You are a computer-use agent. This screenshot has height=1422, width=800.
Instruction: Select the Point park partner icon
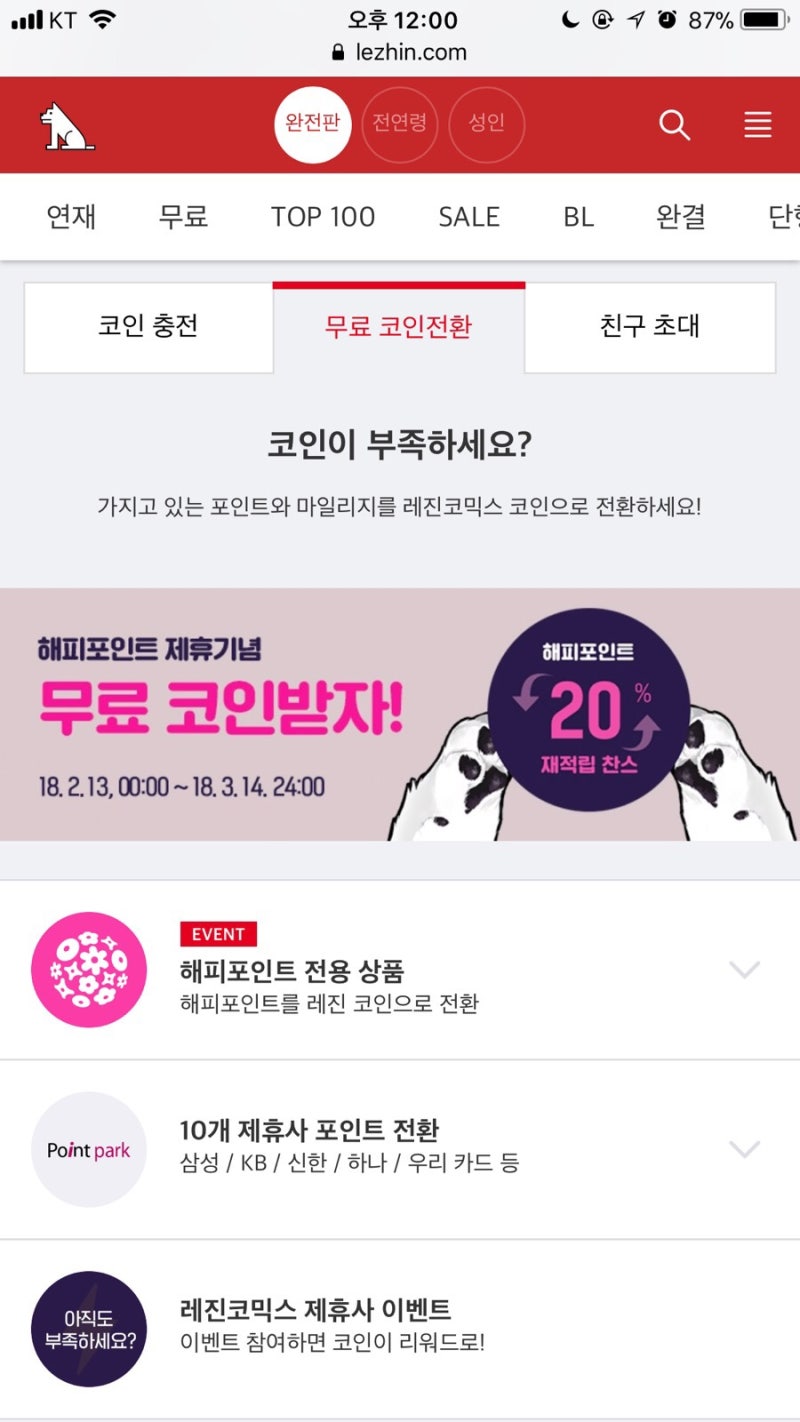click(87, 1149)
